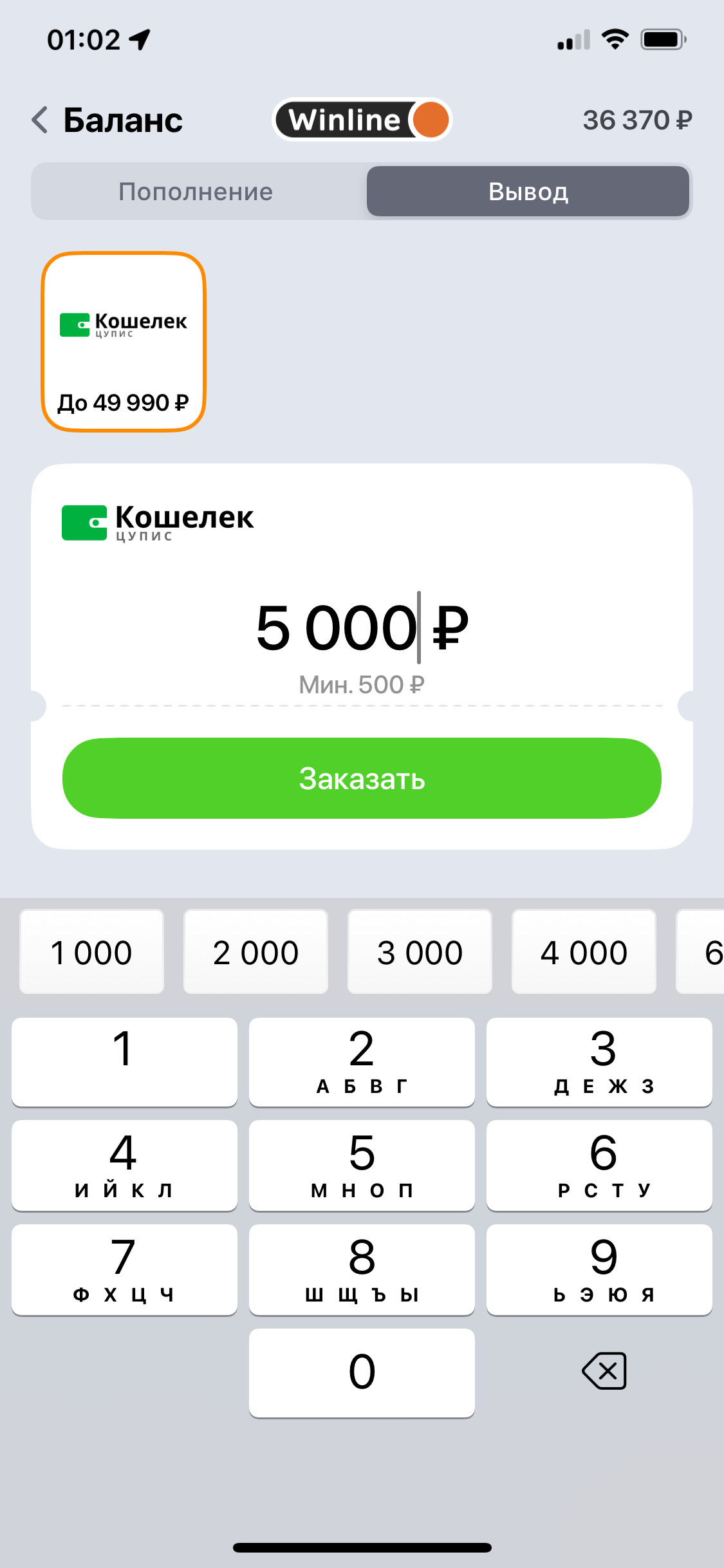724x1568 pixels.
Task: Choose the 4 000 quick amount
Action: (584, 952)
